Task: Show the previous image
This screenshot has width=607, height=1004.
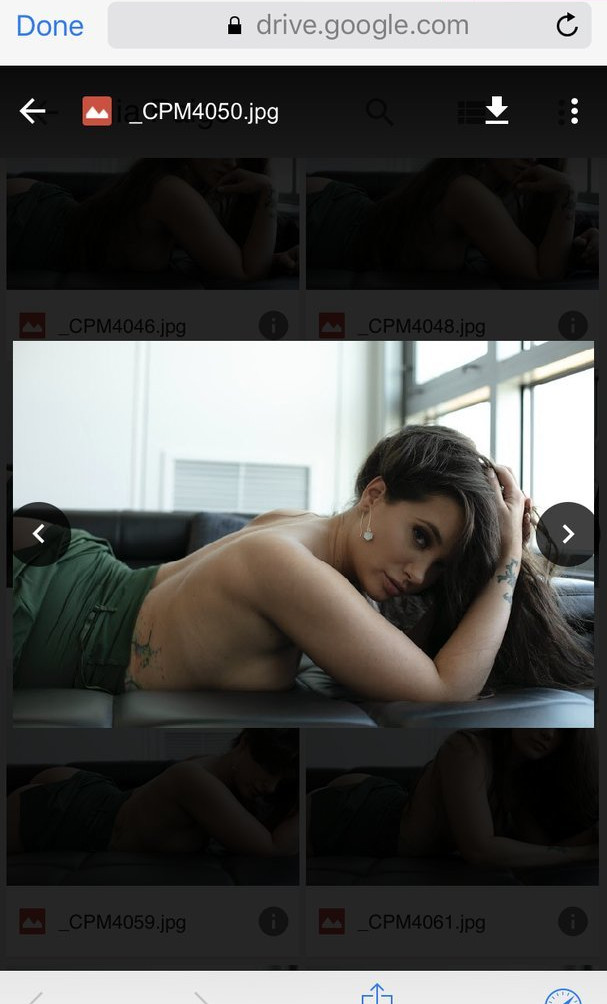Action: point(40,534)
